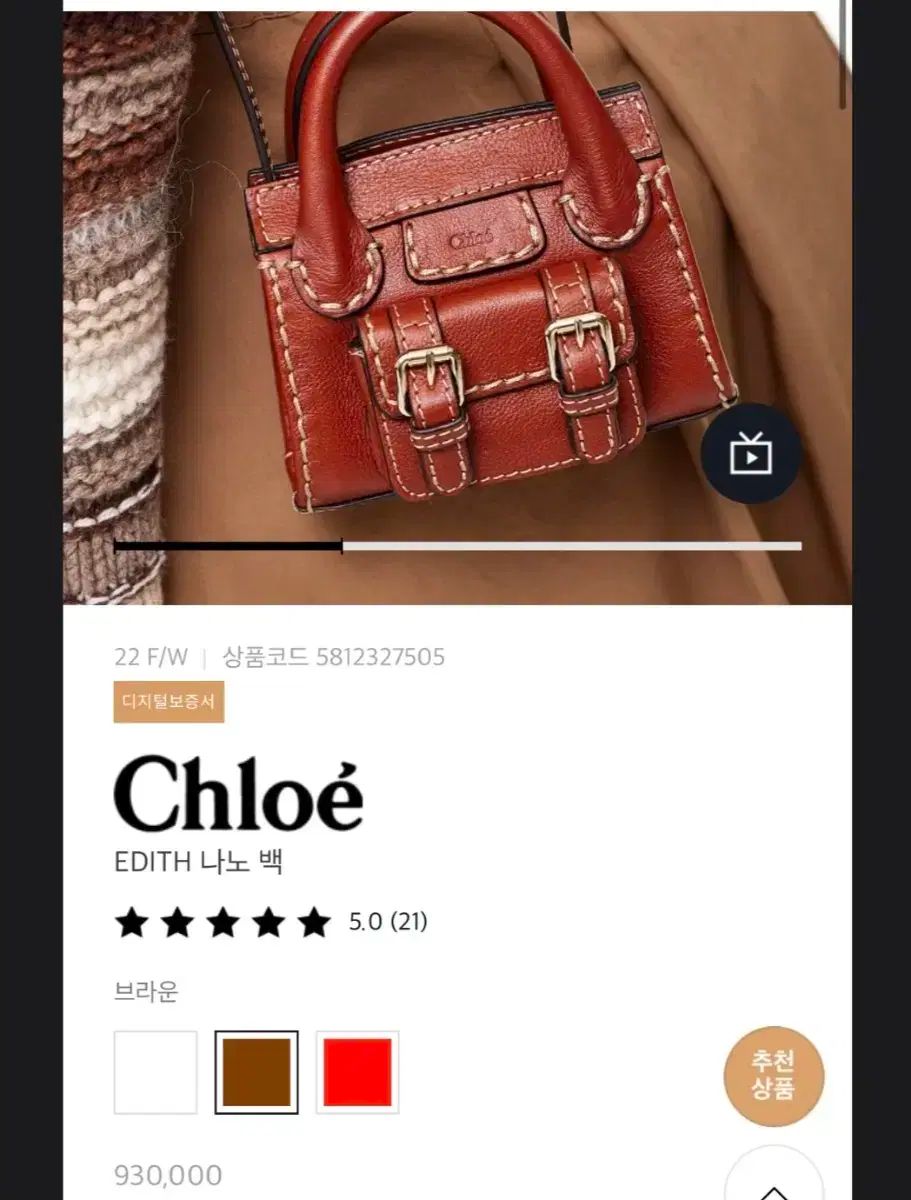
Task: Select the white color swatch
Action: point(155,1072)
